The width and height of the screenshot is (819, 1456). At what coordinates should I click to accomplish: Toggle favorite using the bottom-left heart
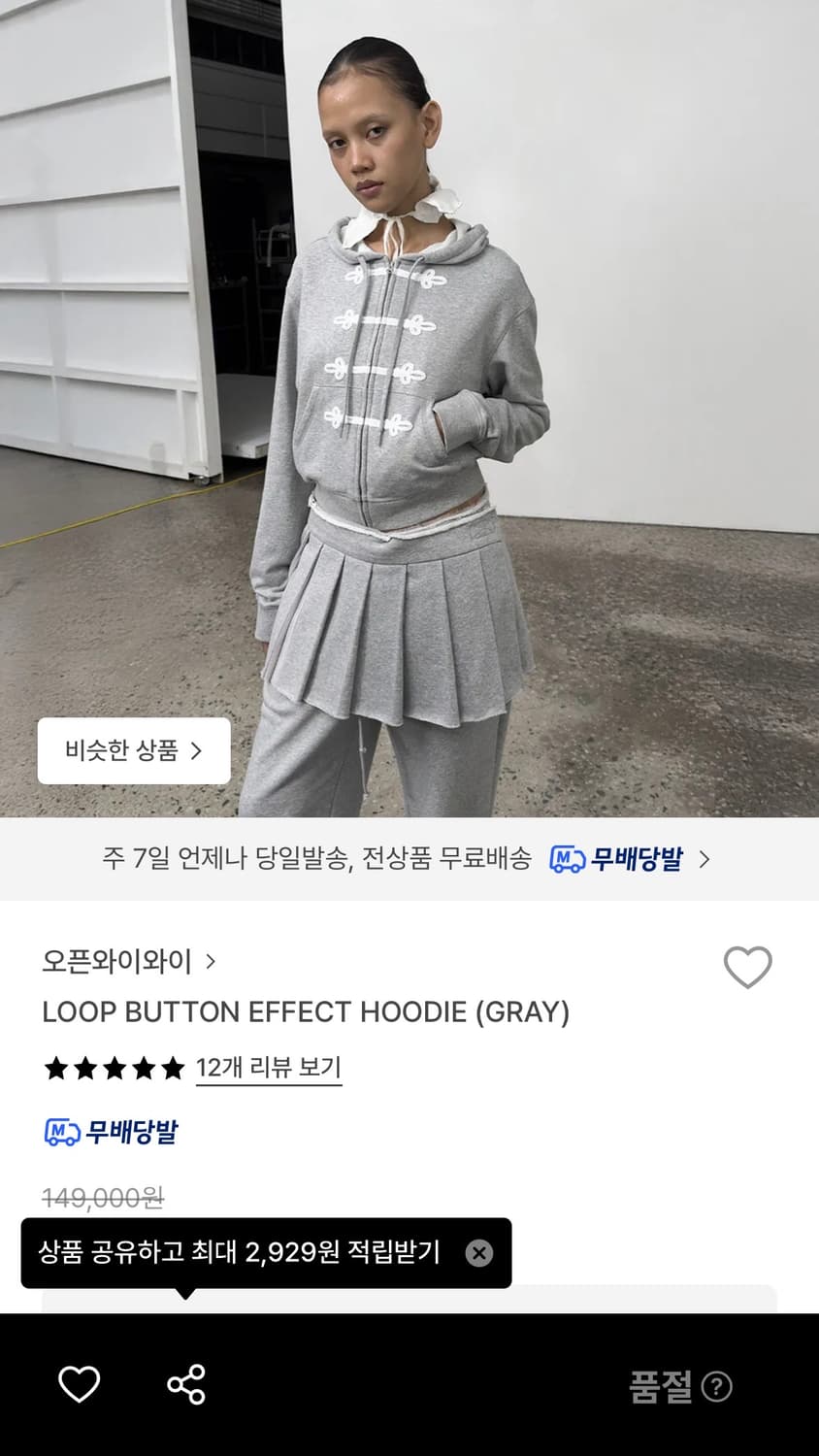pyautogui.click(x=82, y=1385)
